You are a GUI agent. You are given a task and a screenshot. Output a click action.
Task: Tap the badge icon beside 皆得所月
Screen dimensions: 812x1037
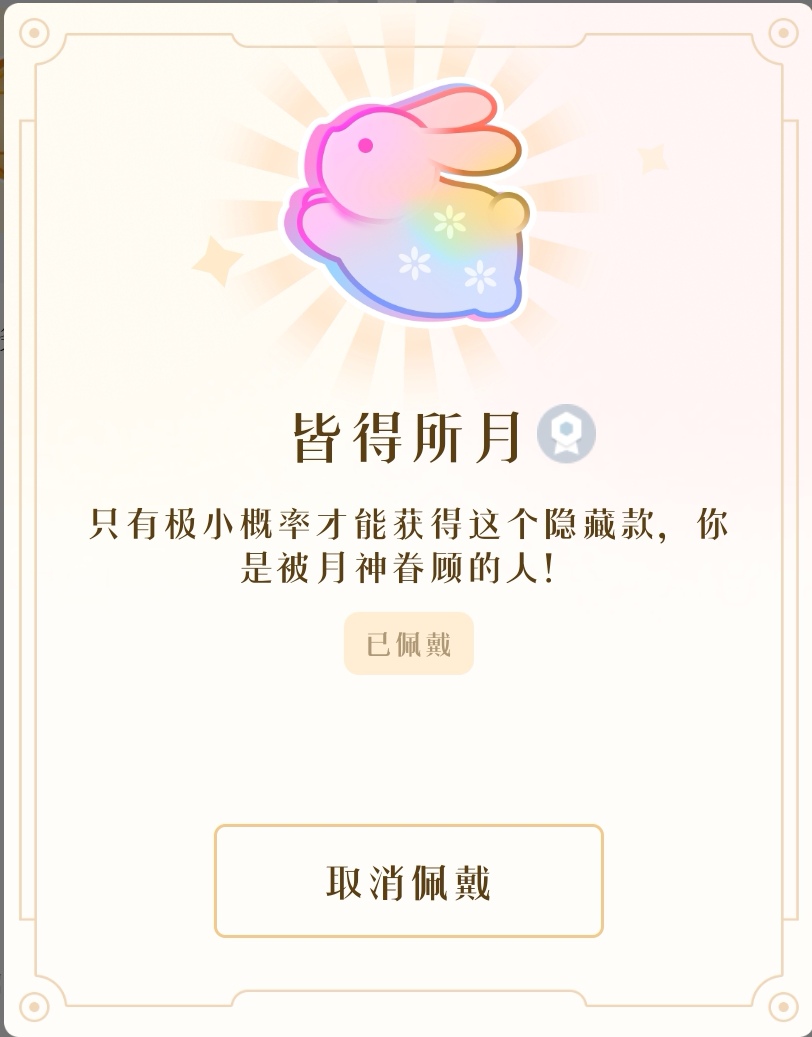tap(566, 435)
